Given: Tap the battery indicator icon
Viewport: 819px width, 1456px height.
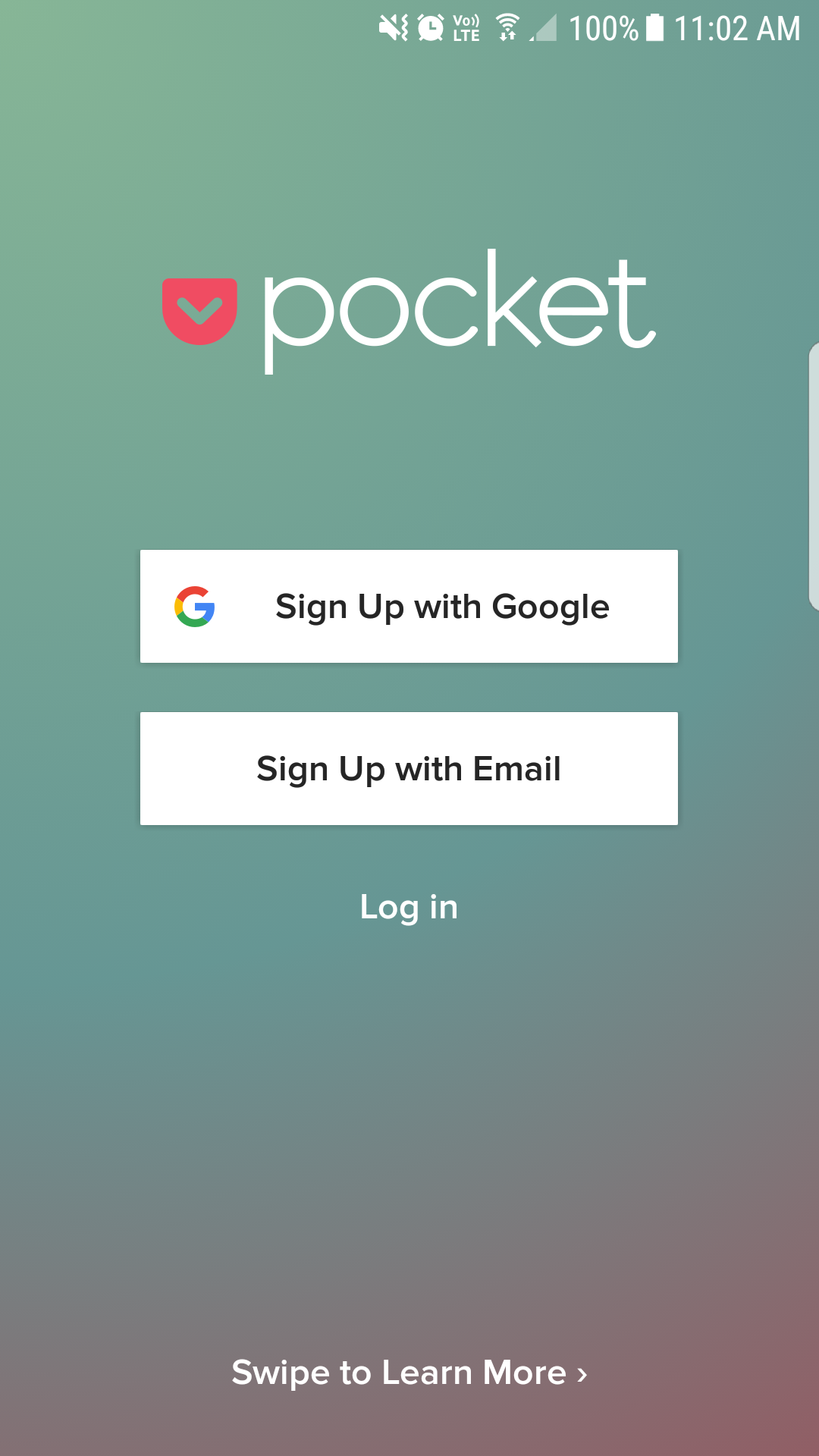Looking at the screenshot, I should click(654, 27).
